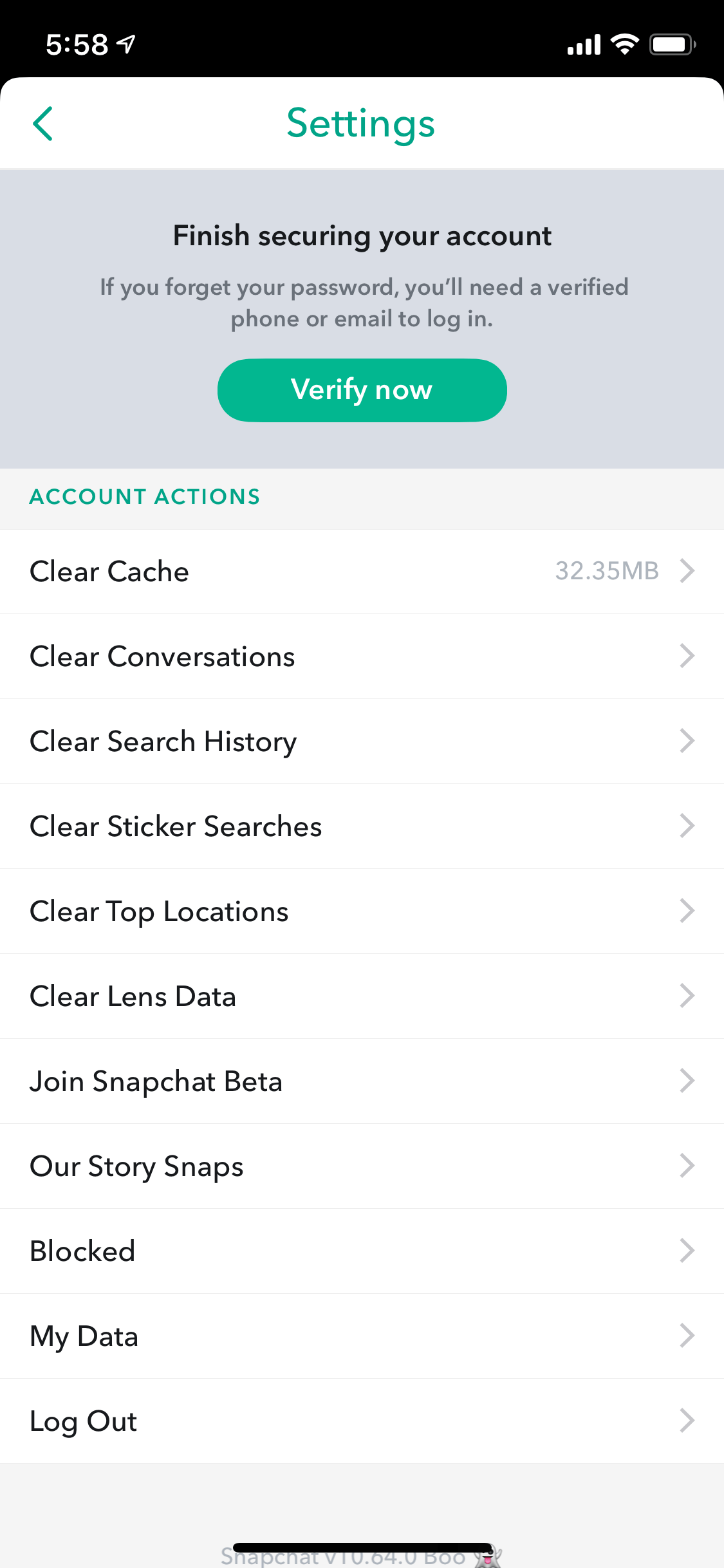The width and height of the screenshot is (724, 1568).
Task: Tap the Verify now button
Action: (x=362, y=390)
